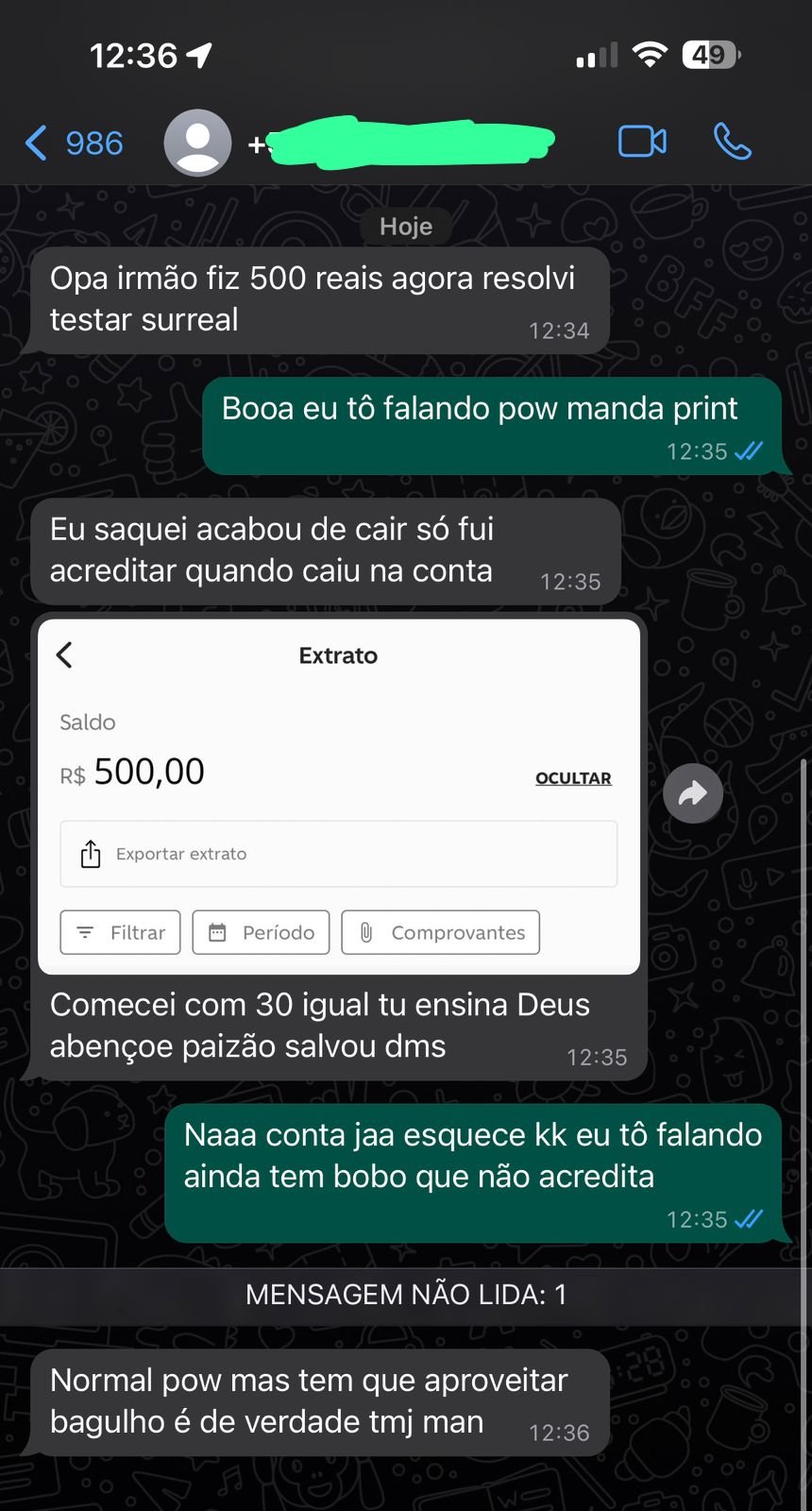Tap the battery level indicator showing 49
Screen dimensions: 812x1511
pos(711,54)
